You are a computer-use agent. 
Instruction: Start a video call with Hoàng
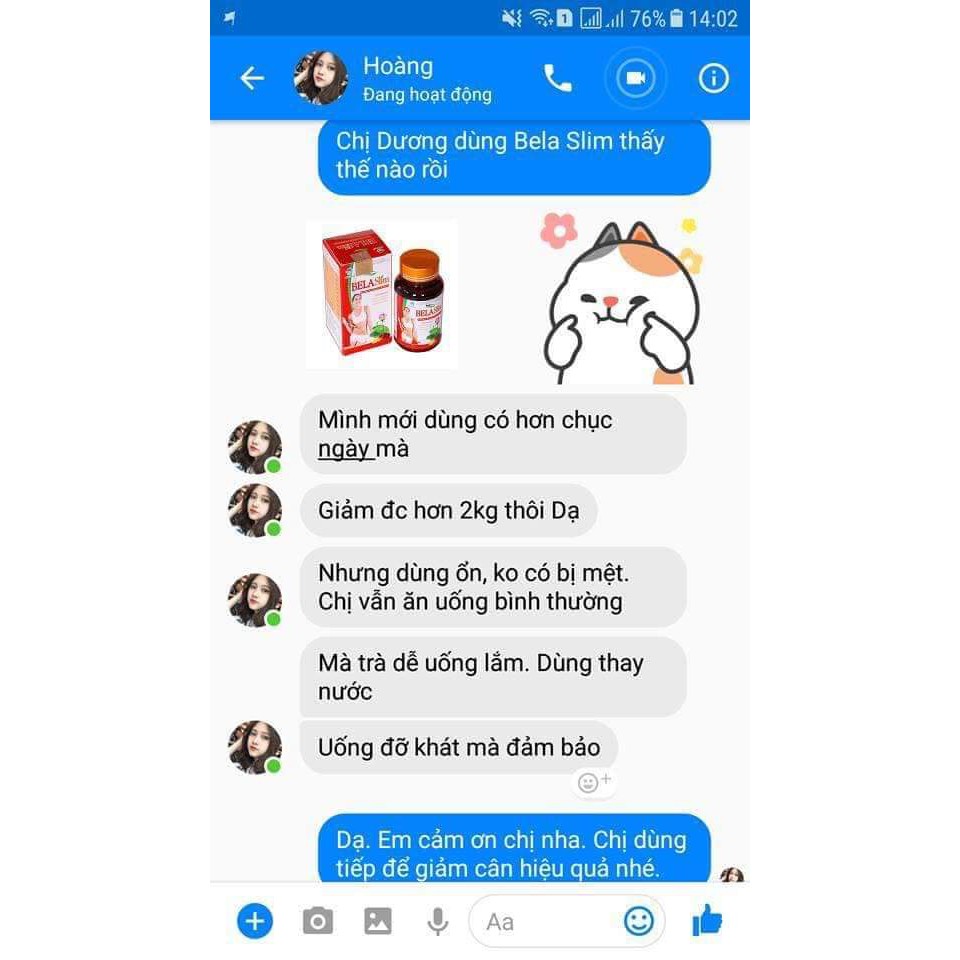click(x=635, y=78)
